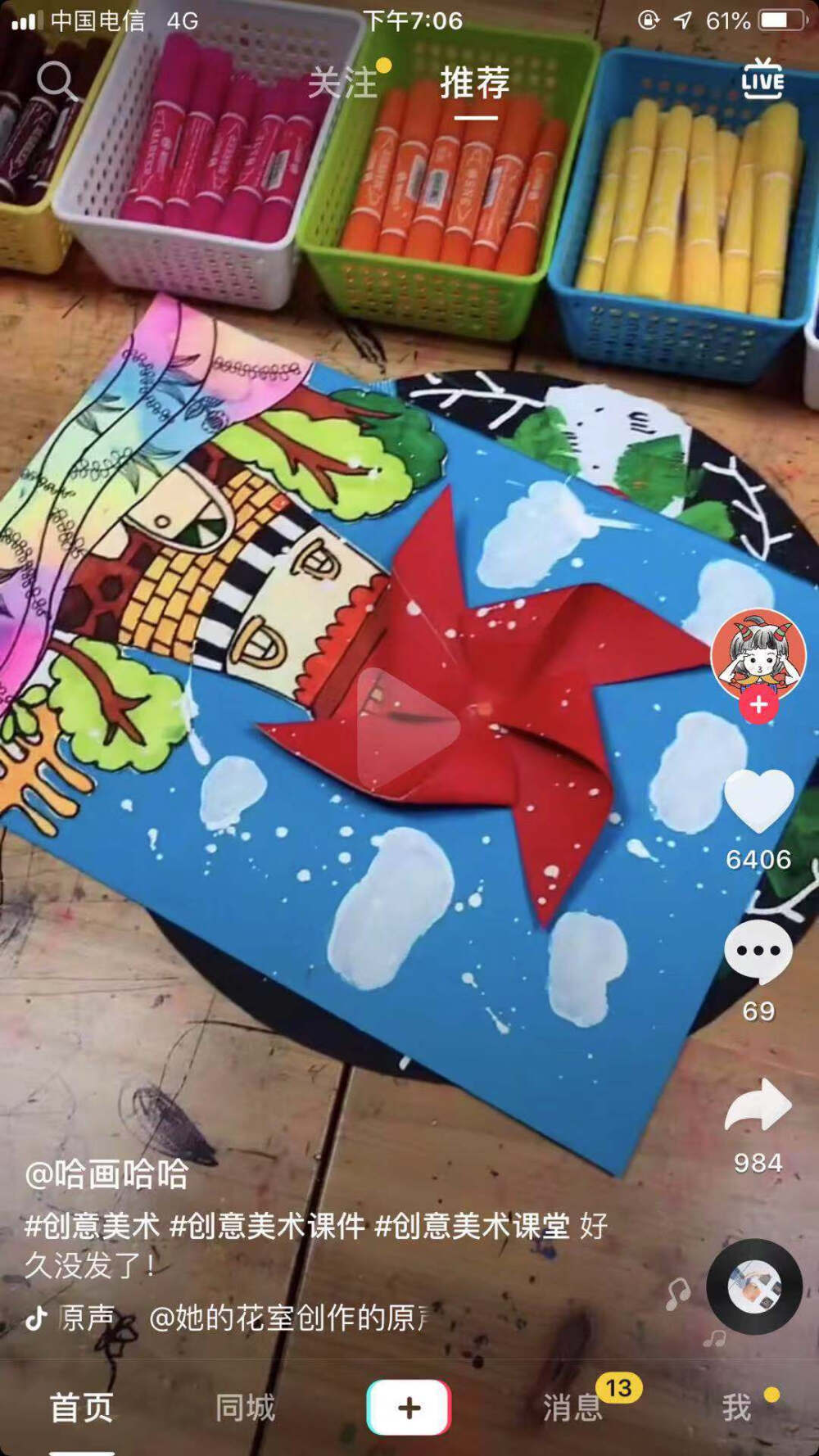Open the 消息 messages tab
This screenshot has width=819, height=1456.
[572, 1408]
